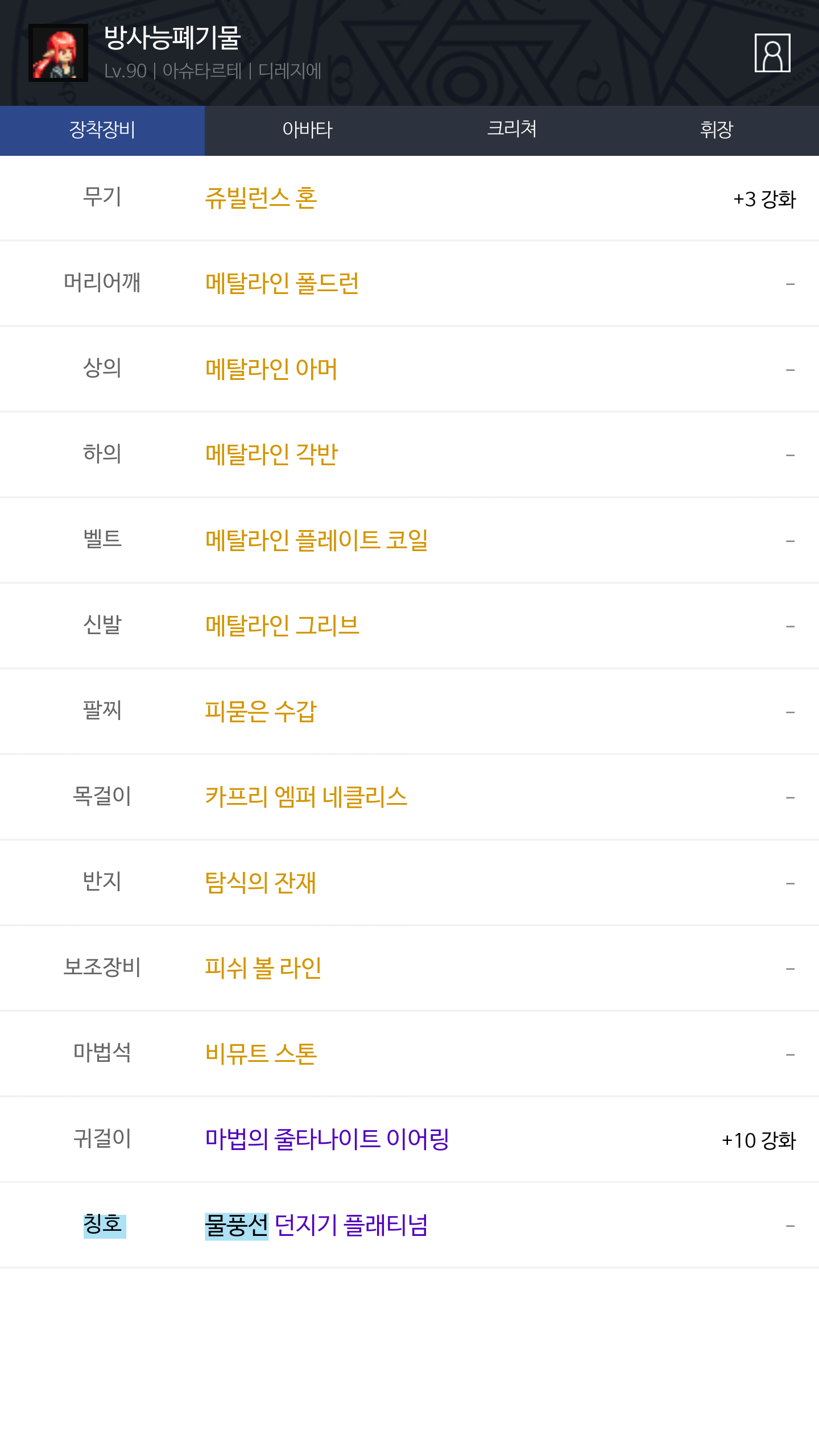
Task: Open the 피묻은 수갑 bracelet item
Action: click(261, 712)
